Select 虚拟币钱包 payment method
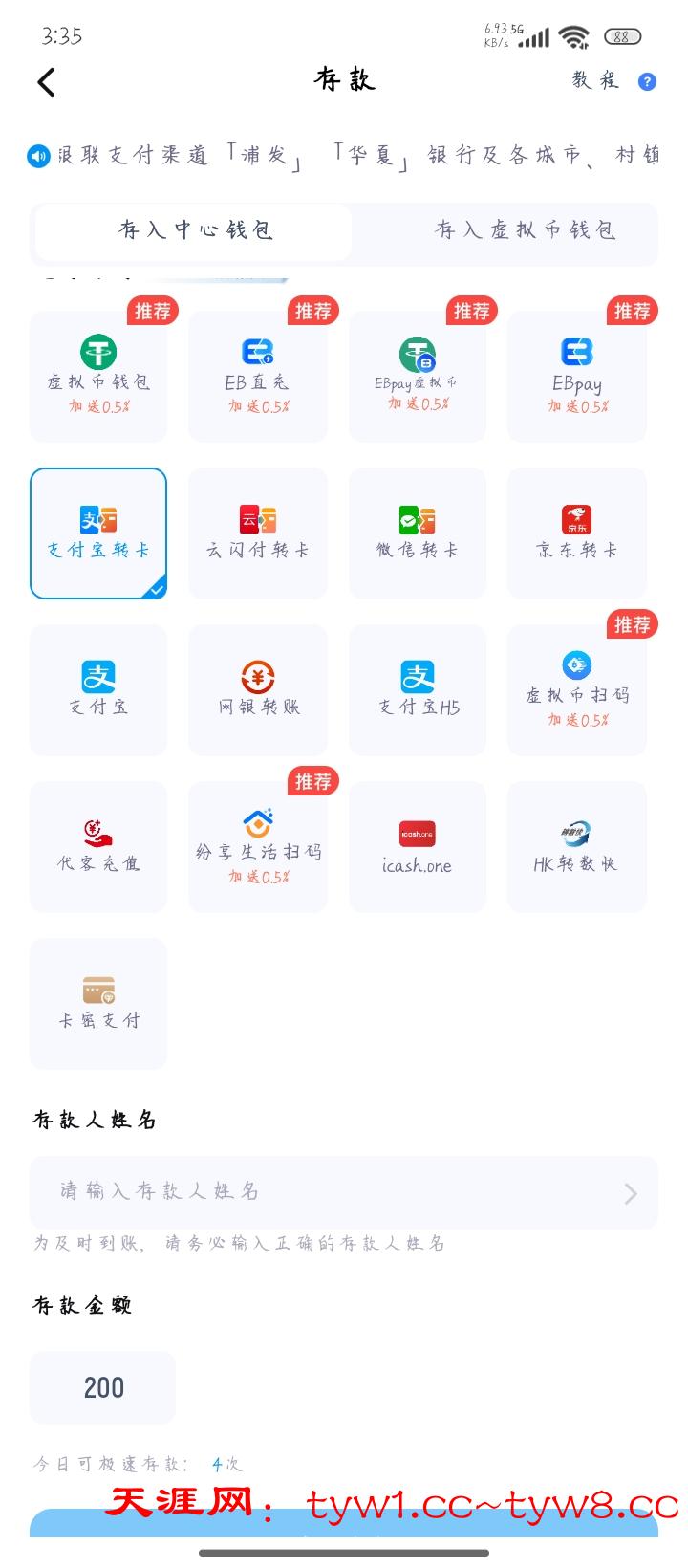Viewport: 688px width, 1568px height. pos(98,376)
